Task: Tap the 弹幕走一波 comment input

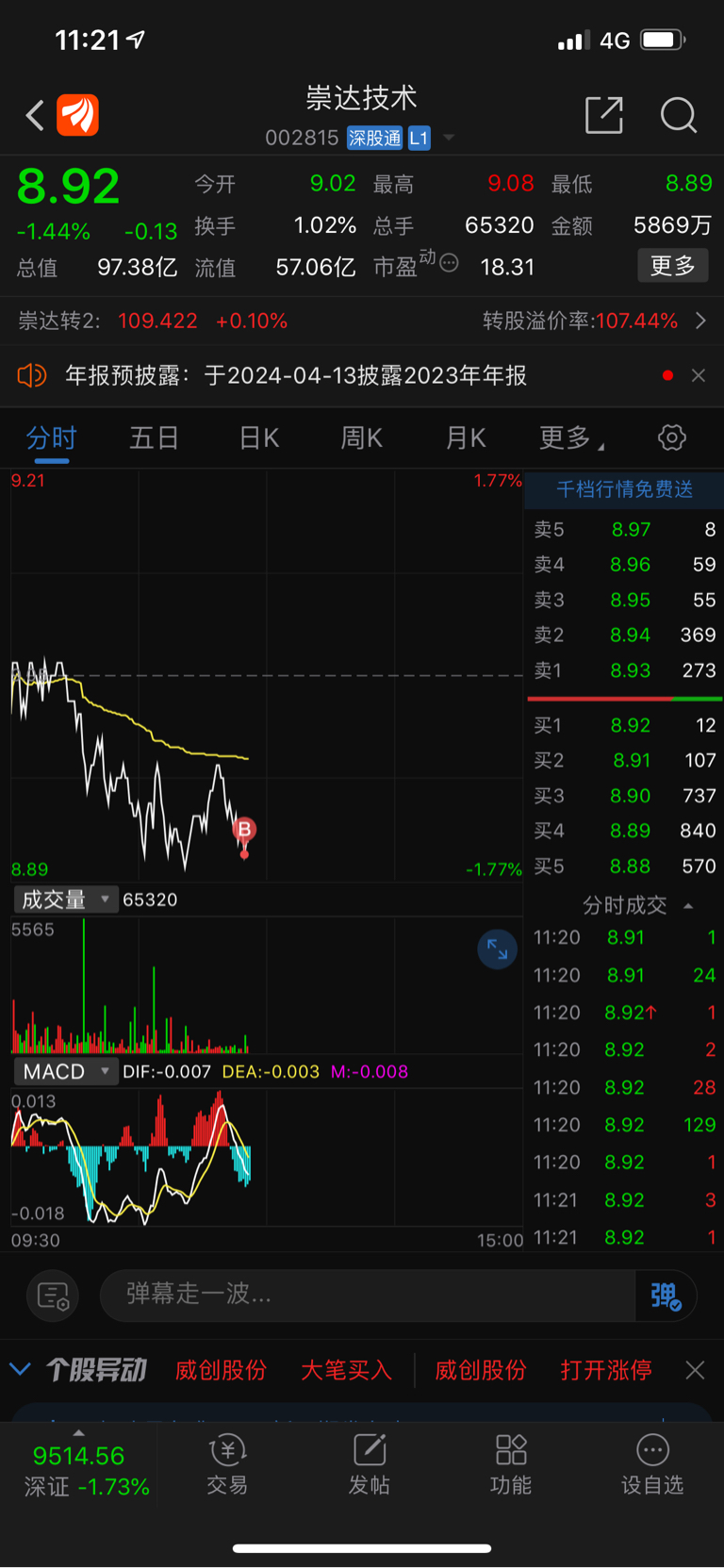Action: point(368,1295)
